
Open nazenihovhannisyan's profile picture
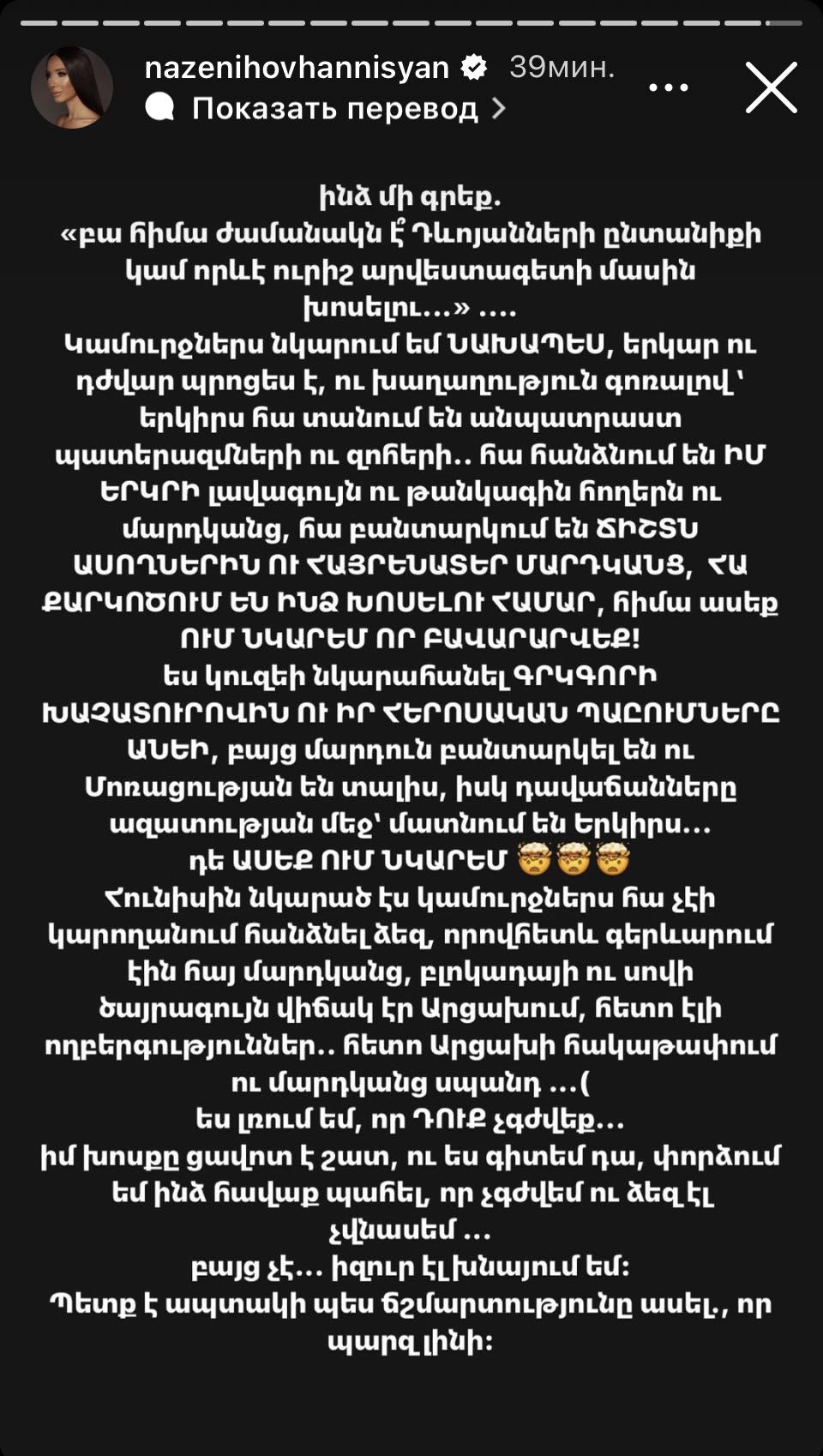(72, 87)
